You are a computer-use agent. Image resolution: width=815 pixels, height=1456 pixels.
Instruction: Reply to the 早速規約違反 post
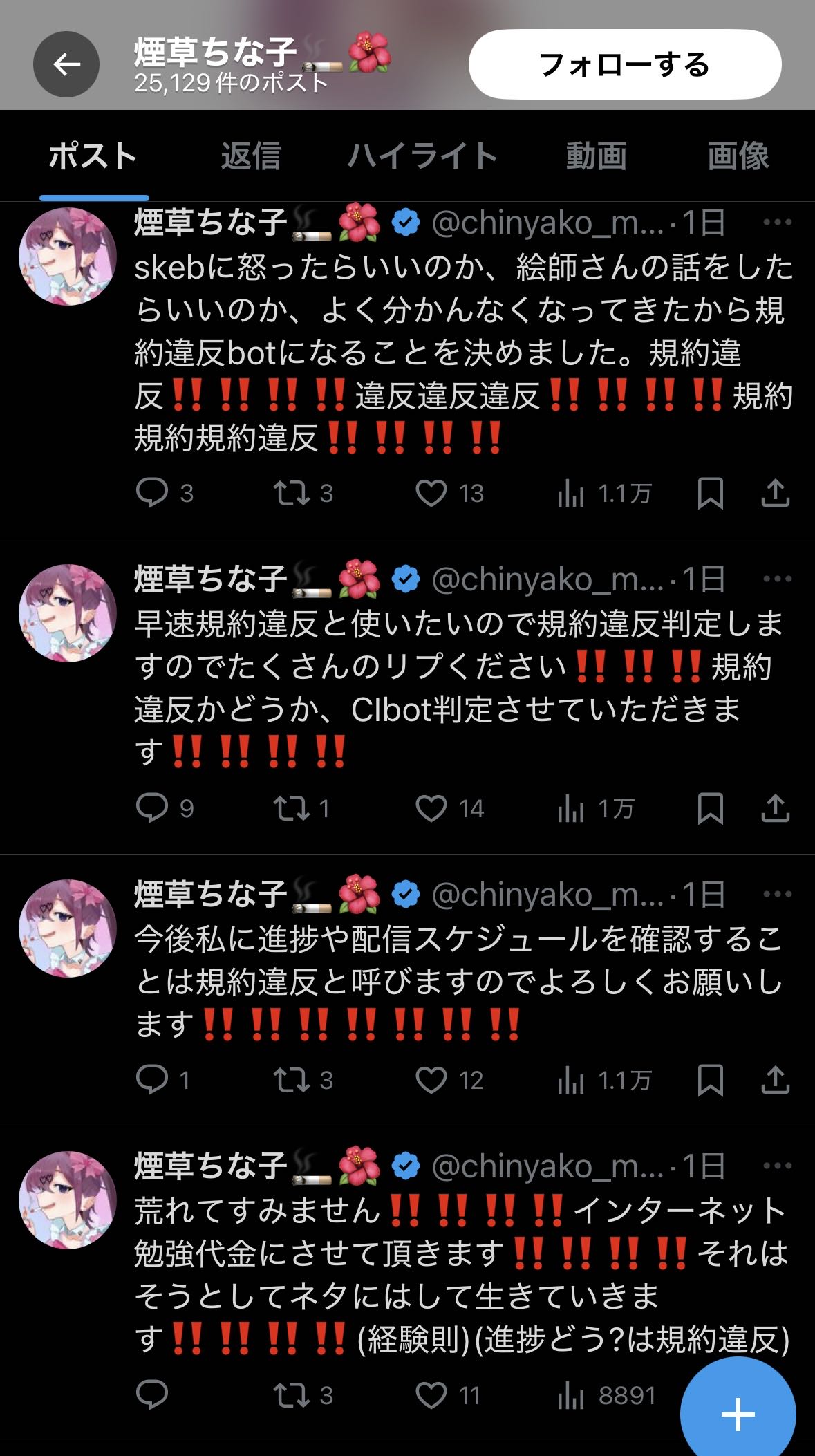point(152,808)
